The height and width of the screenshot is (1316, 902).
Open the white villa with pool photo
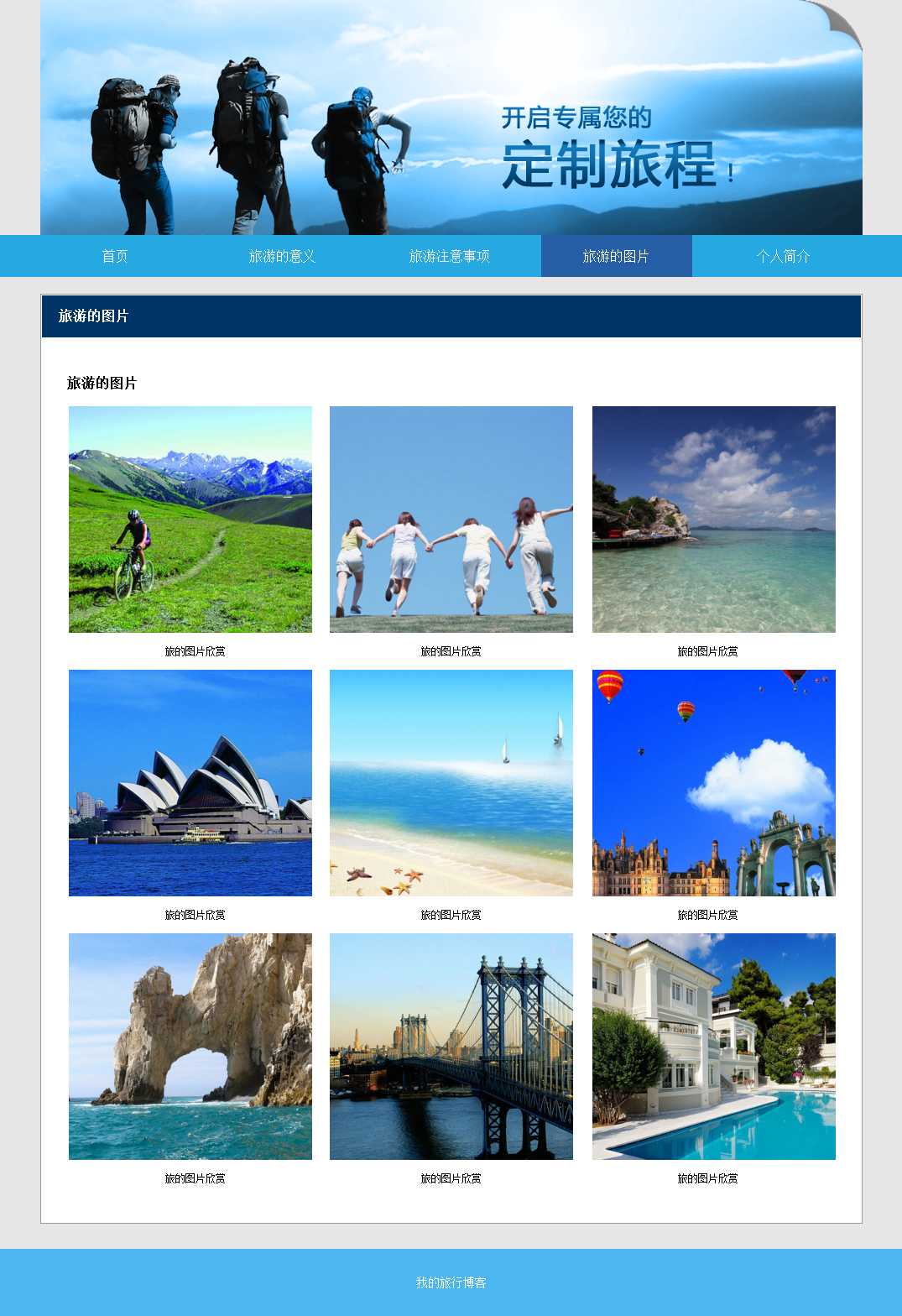(x=713, y=1046)
